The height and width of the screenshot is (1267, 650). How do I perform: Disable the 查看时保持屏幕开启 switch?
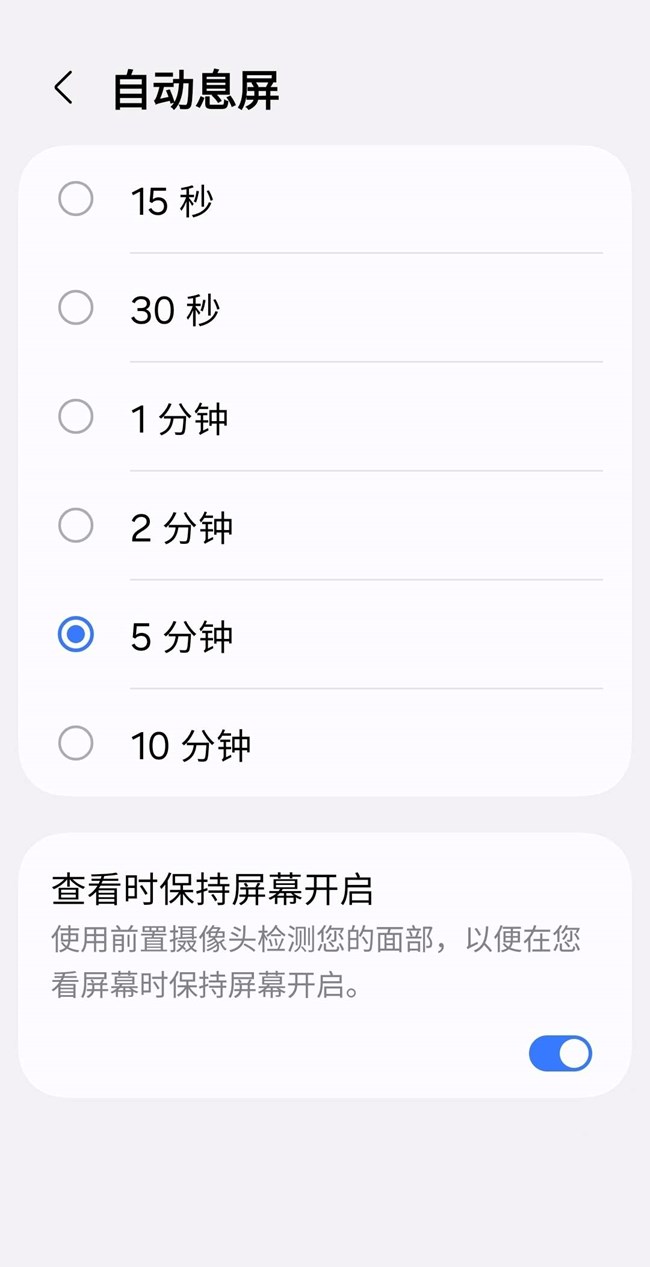click(x=560, y=1053)
